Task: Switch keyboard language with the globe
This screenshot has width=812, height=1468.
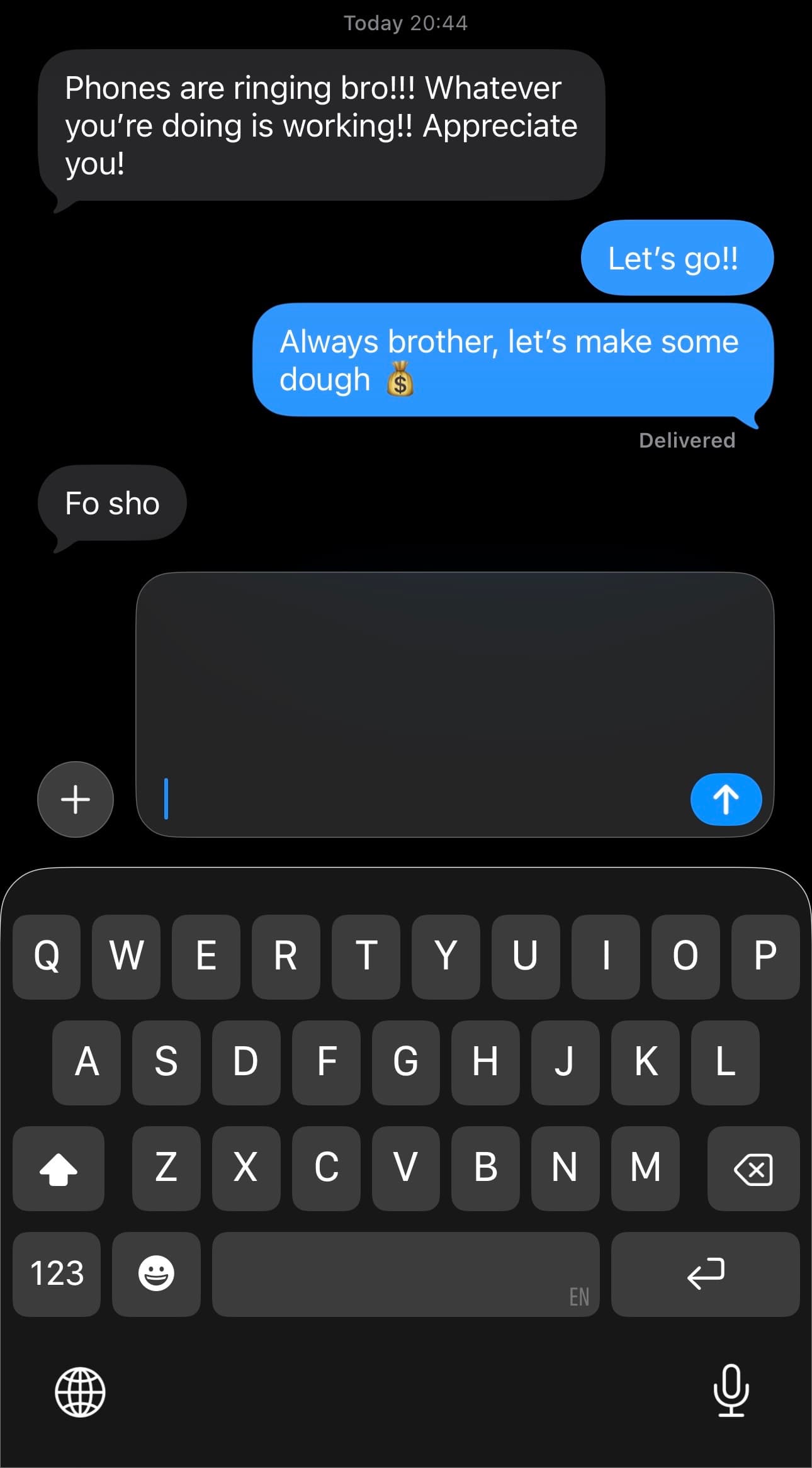Action: [x=80, y=1392]
